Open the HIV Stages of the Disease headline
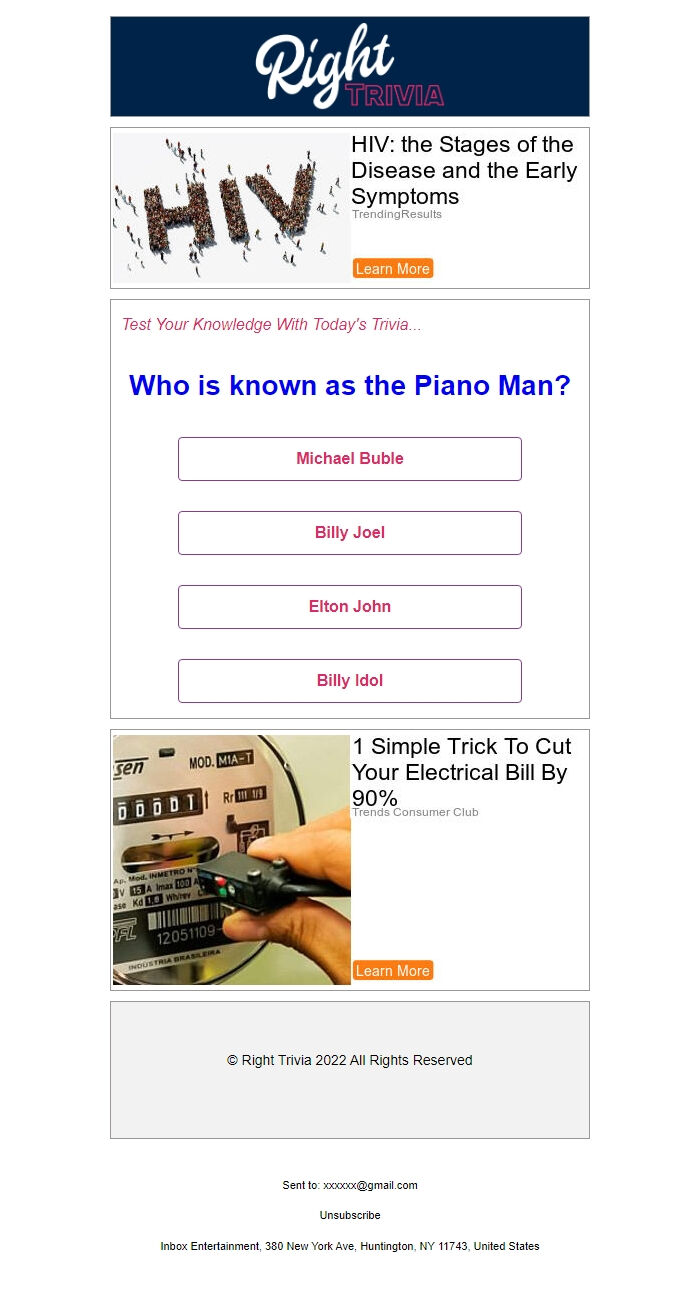This screenshot has height=1292, width=700. click(464, 170)
